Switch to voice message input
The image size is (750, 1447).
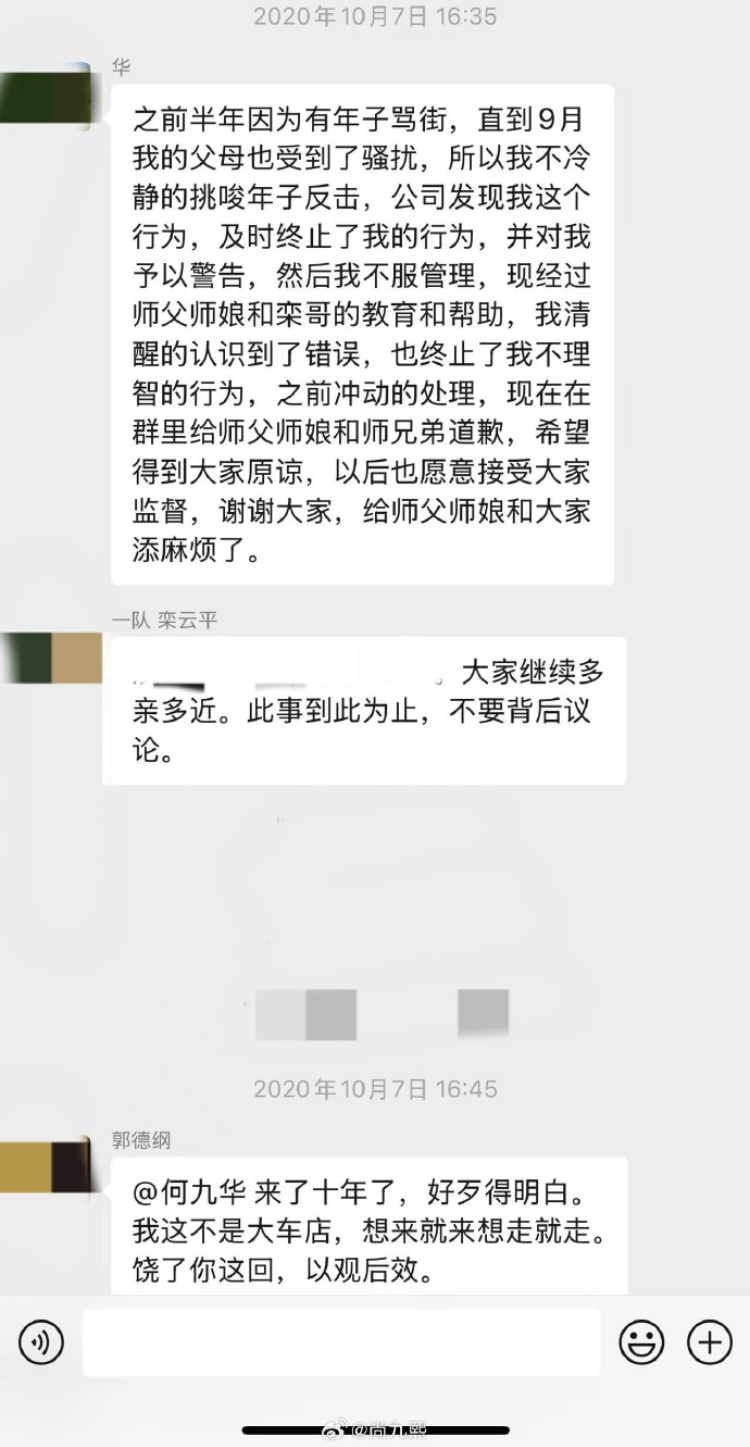41,1342
